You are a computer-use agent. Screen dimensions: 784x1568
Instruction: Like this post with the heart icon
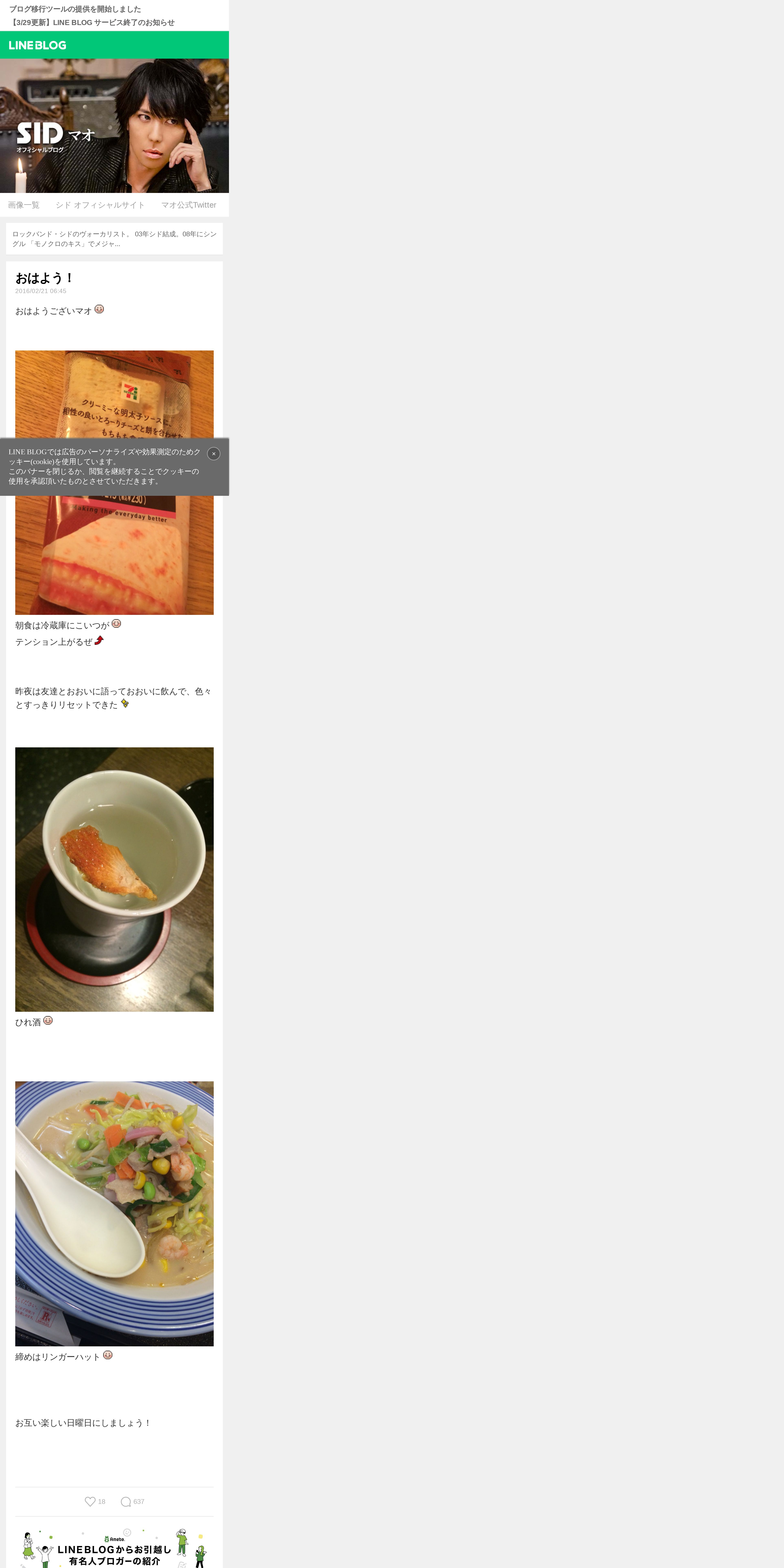click(90, 1502)
